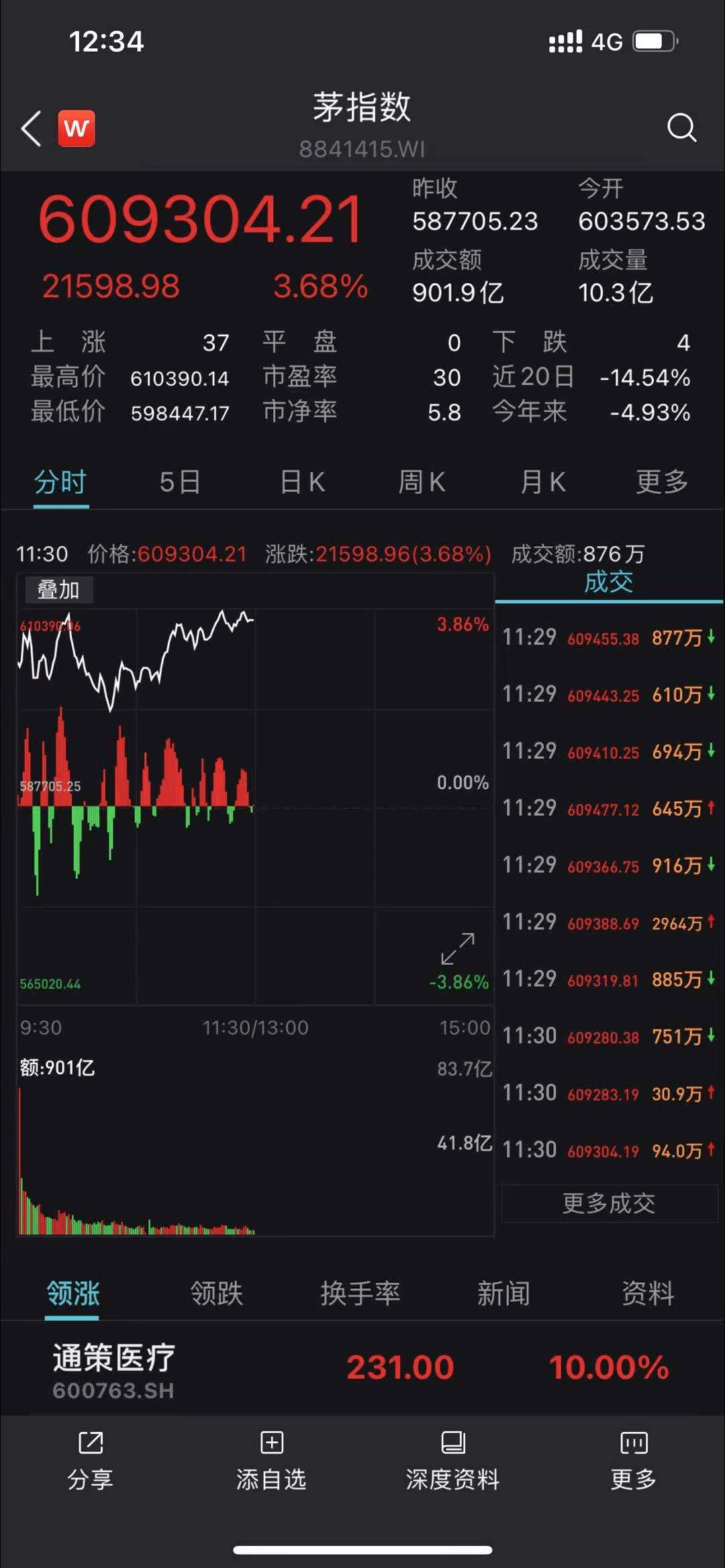Expand the chart to full screen
Screen dimensions: 725x1568
458,949
